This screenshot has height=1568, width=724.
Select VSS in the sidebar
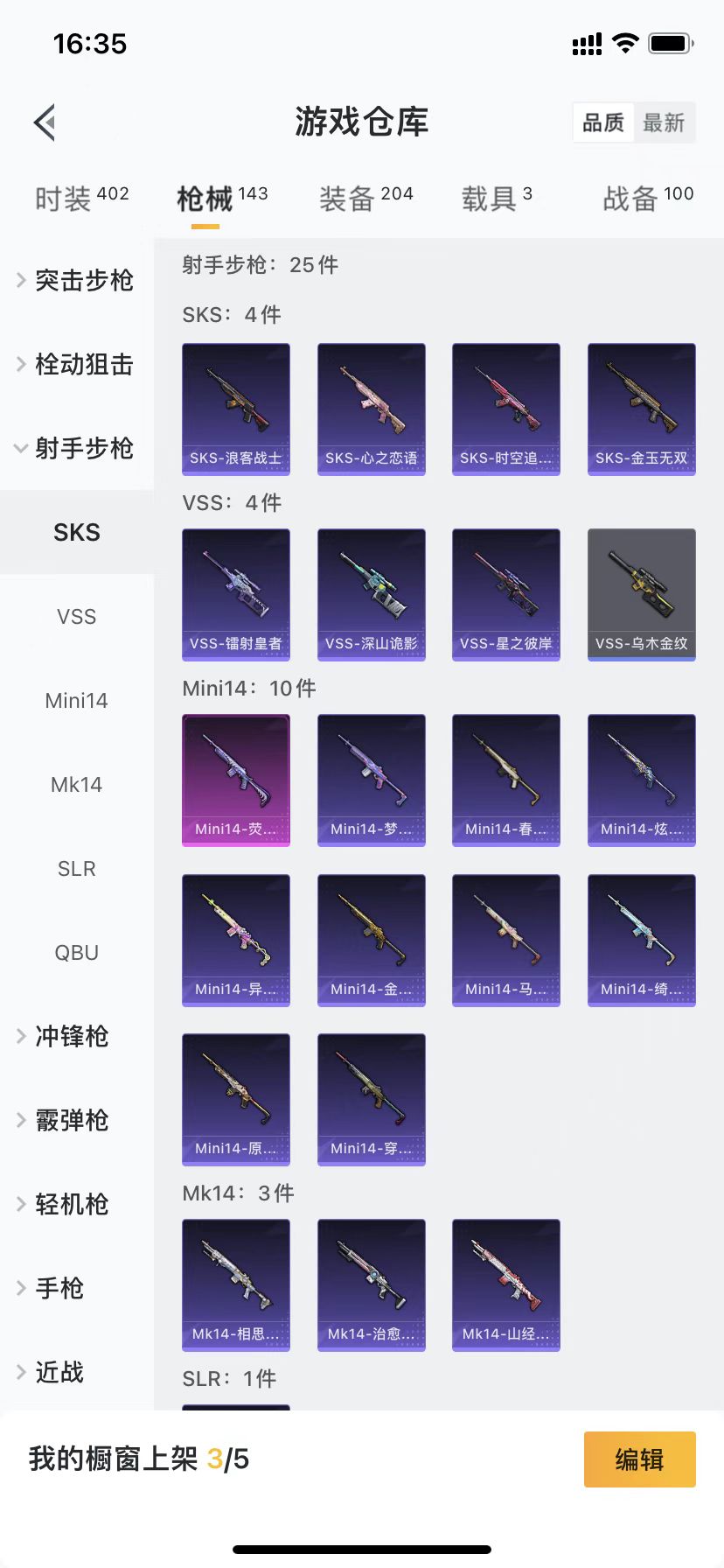click(x=76, y=616)
